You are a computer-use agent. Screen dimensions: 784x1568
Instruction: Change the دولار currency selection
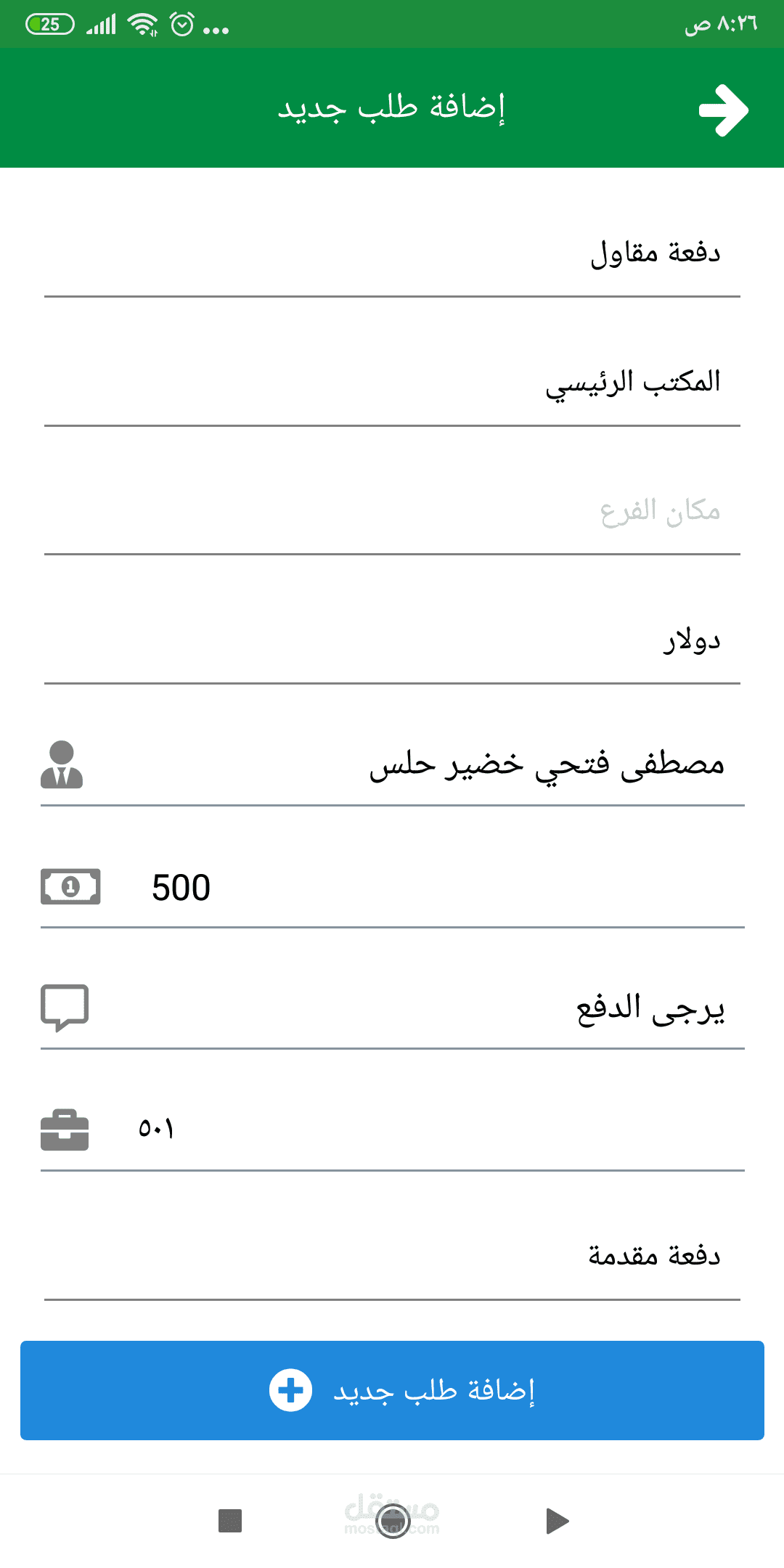(x=392, y=641)
